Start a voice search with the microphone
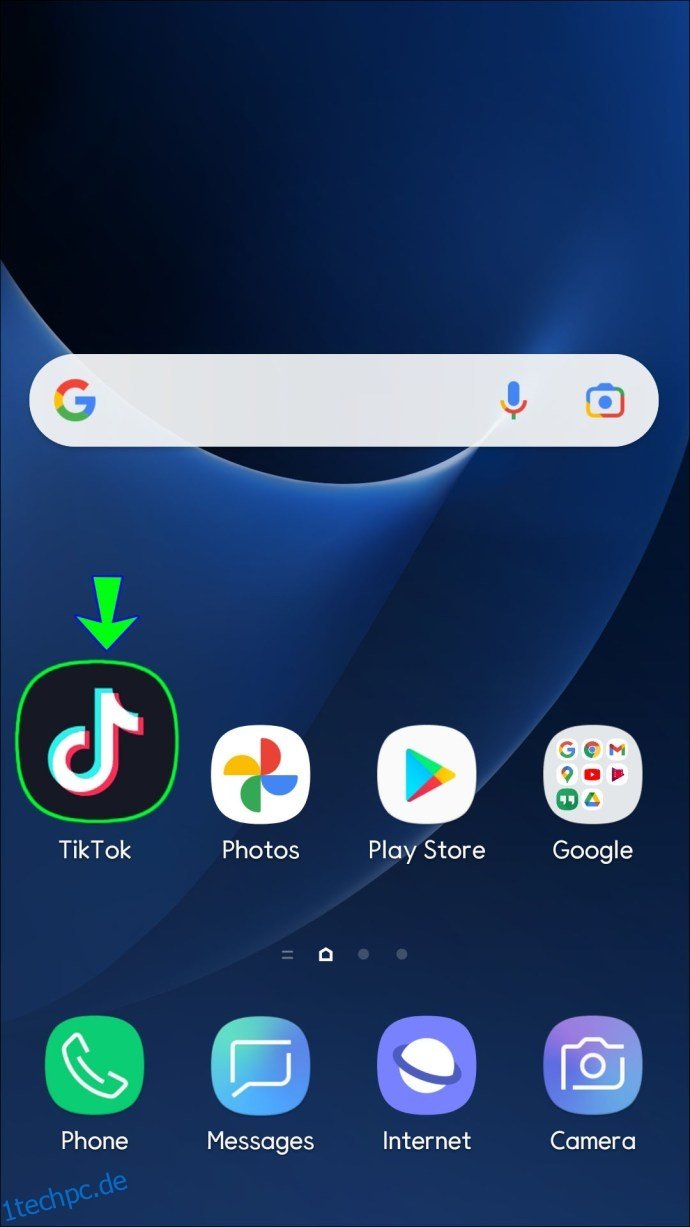The height and width of the screenshot is (1227, 690). tap(513, 401)
